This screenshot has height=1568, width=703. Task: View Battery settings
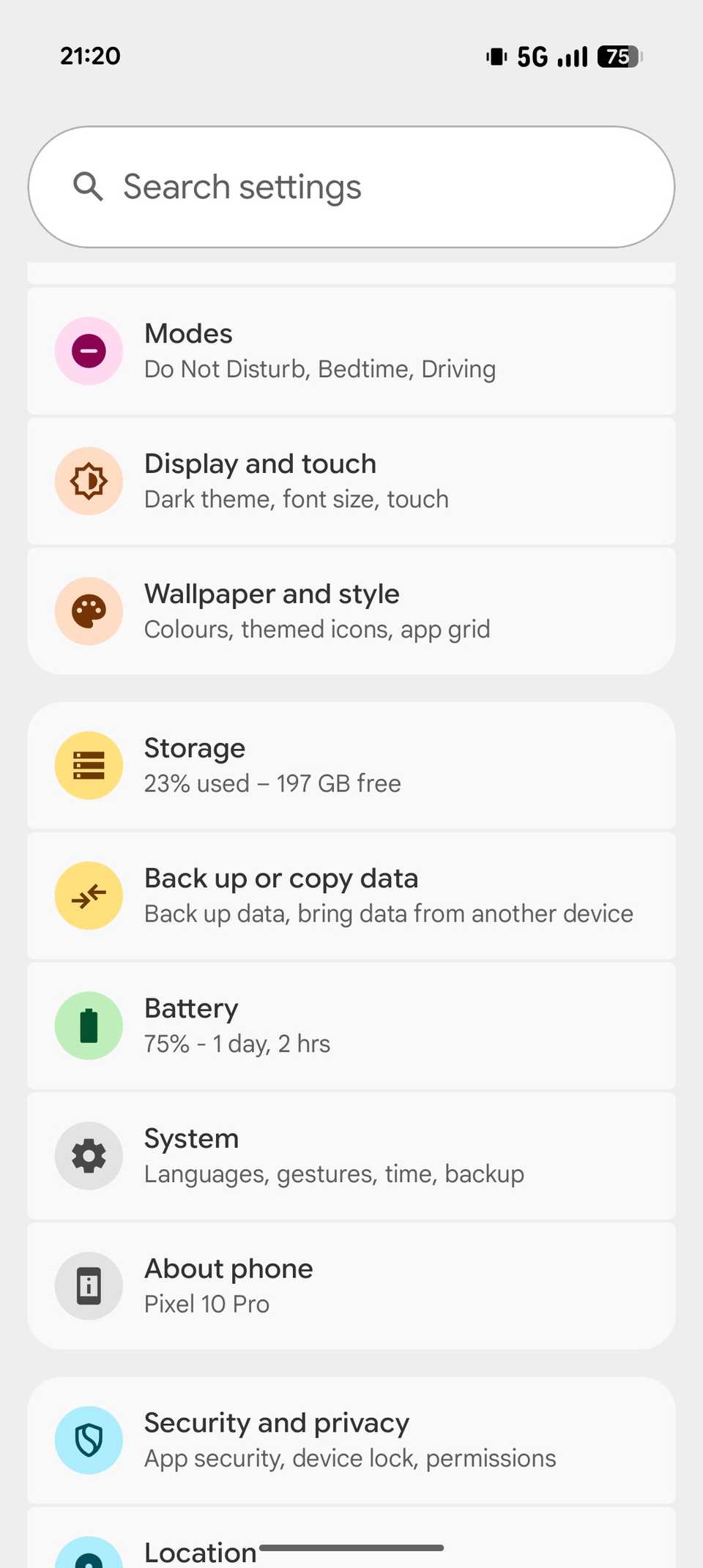[351, 1026]
